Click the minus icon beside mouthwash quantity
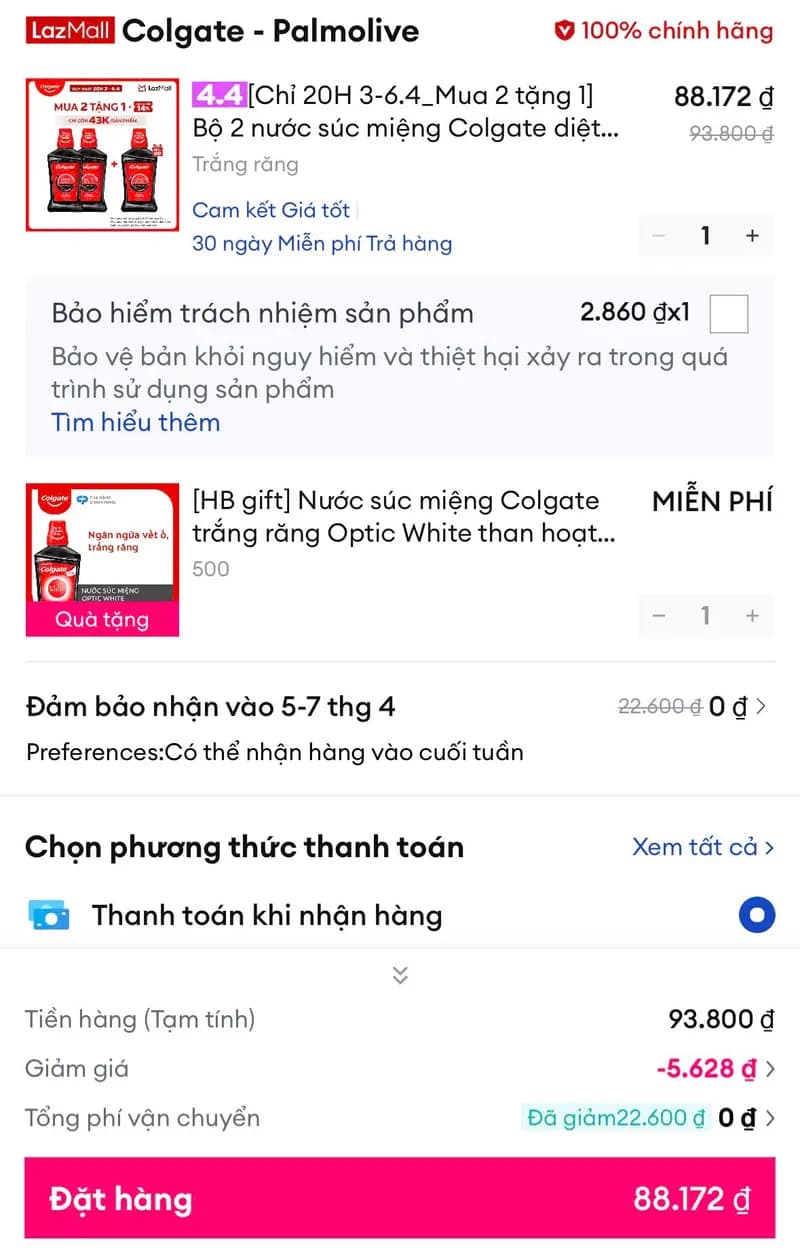The height and width of the screenshot is (1257, 800). [x=659, y=236]
